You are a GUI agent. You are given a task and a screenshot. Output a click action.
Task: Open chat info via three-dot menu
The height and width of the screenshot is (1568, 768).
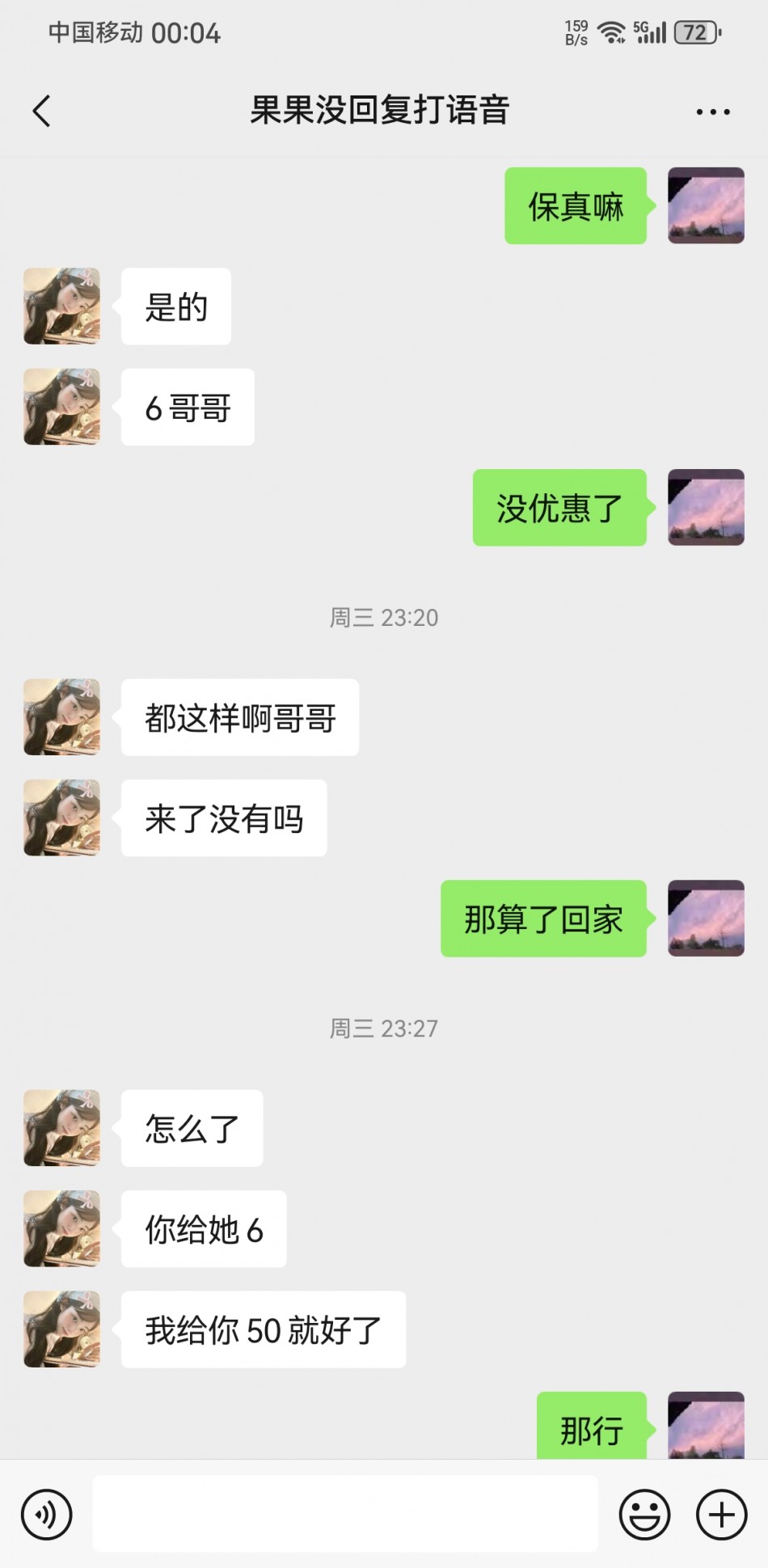pyautogui.click(x=713, y=112)
